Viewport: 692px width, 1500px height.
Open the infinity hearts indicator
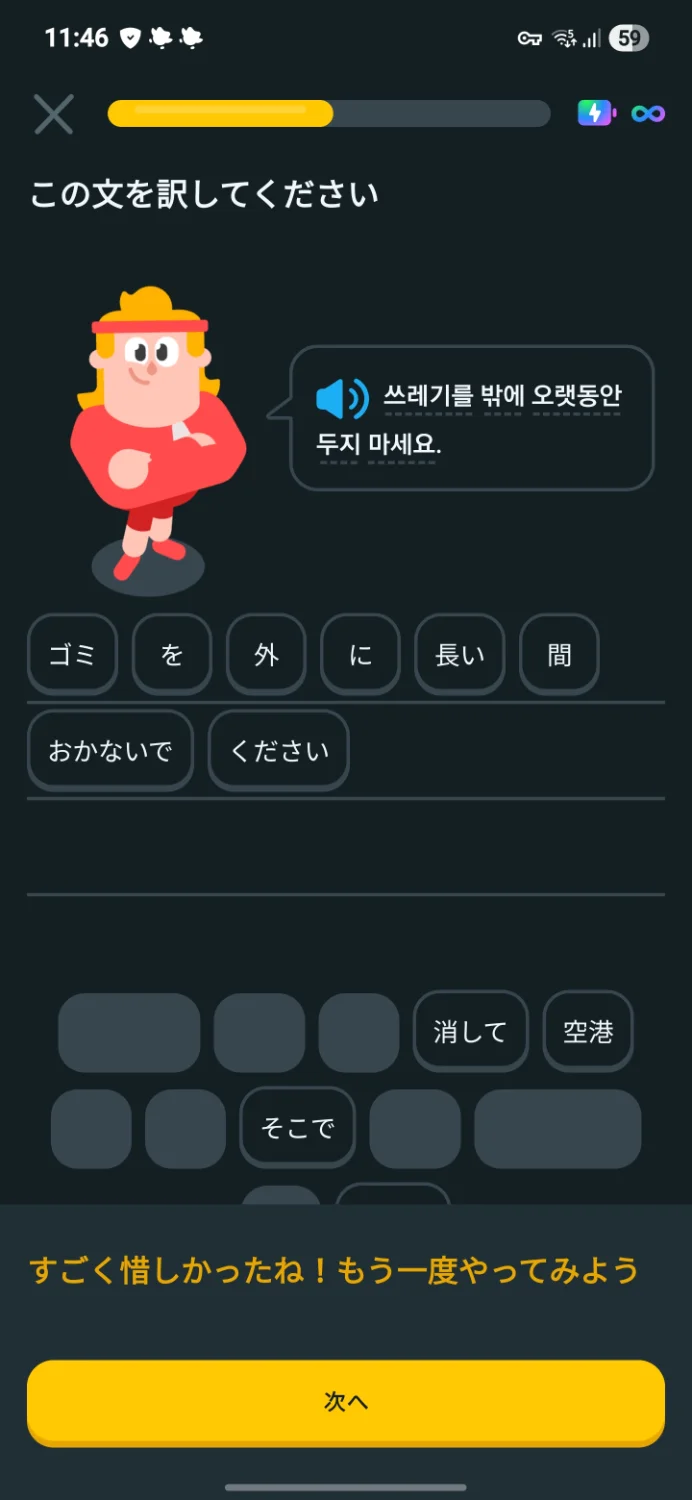point(648,114)
